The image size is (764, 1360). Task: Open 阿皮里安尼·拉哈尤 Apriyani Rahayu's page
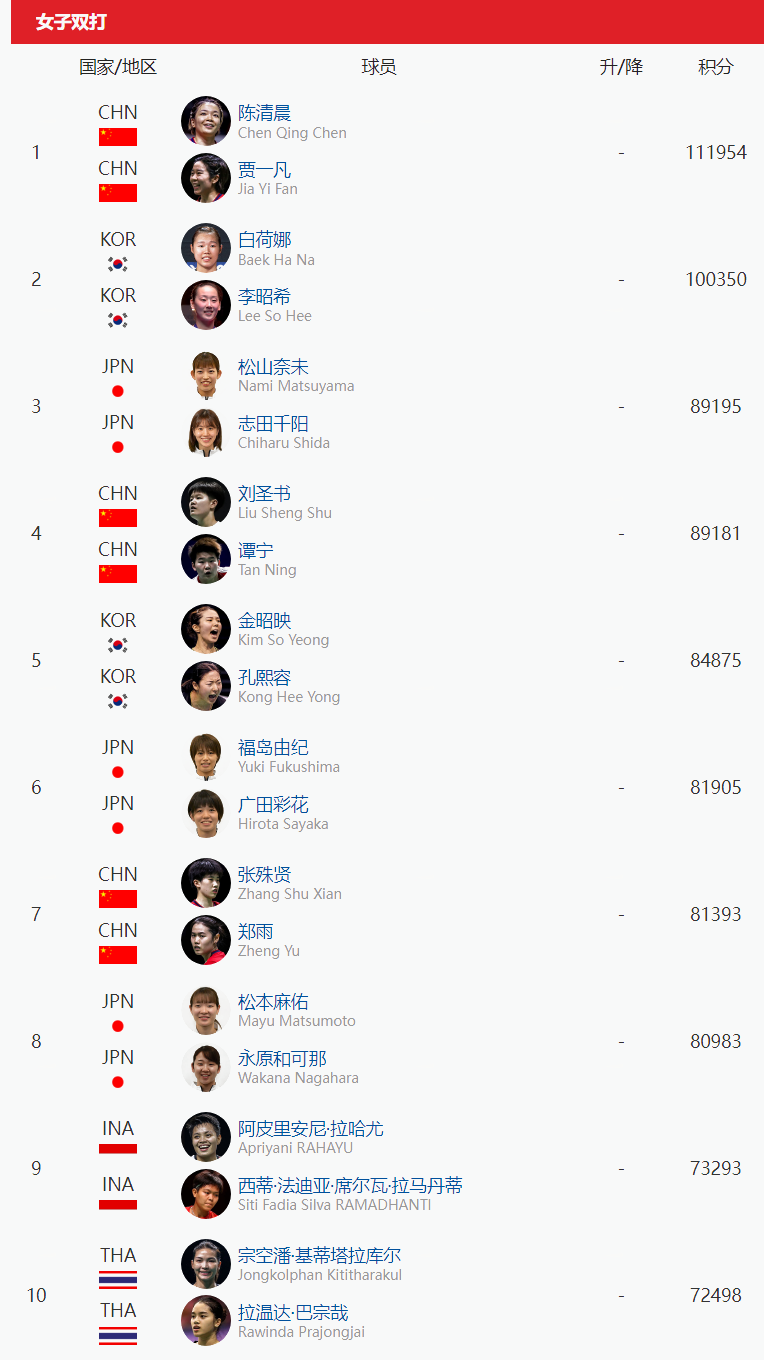(x=310, y=1129)
